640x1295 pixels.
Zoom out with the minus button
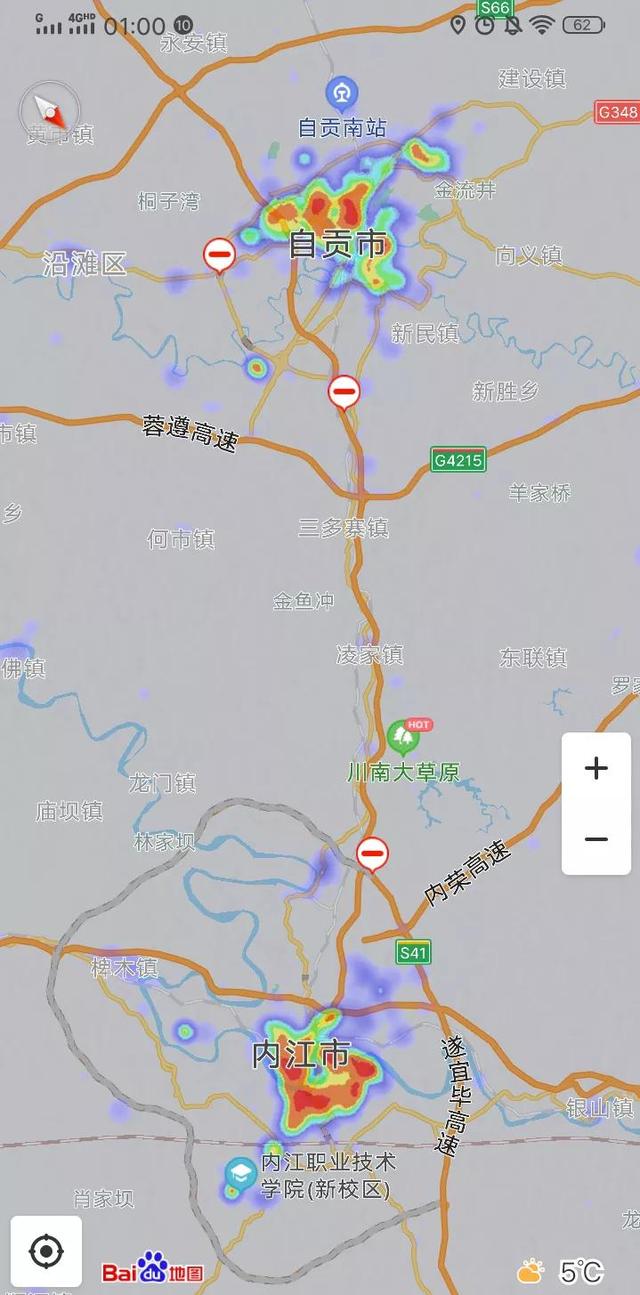pos(596,839)
